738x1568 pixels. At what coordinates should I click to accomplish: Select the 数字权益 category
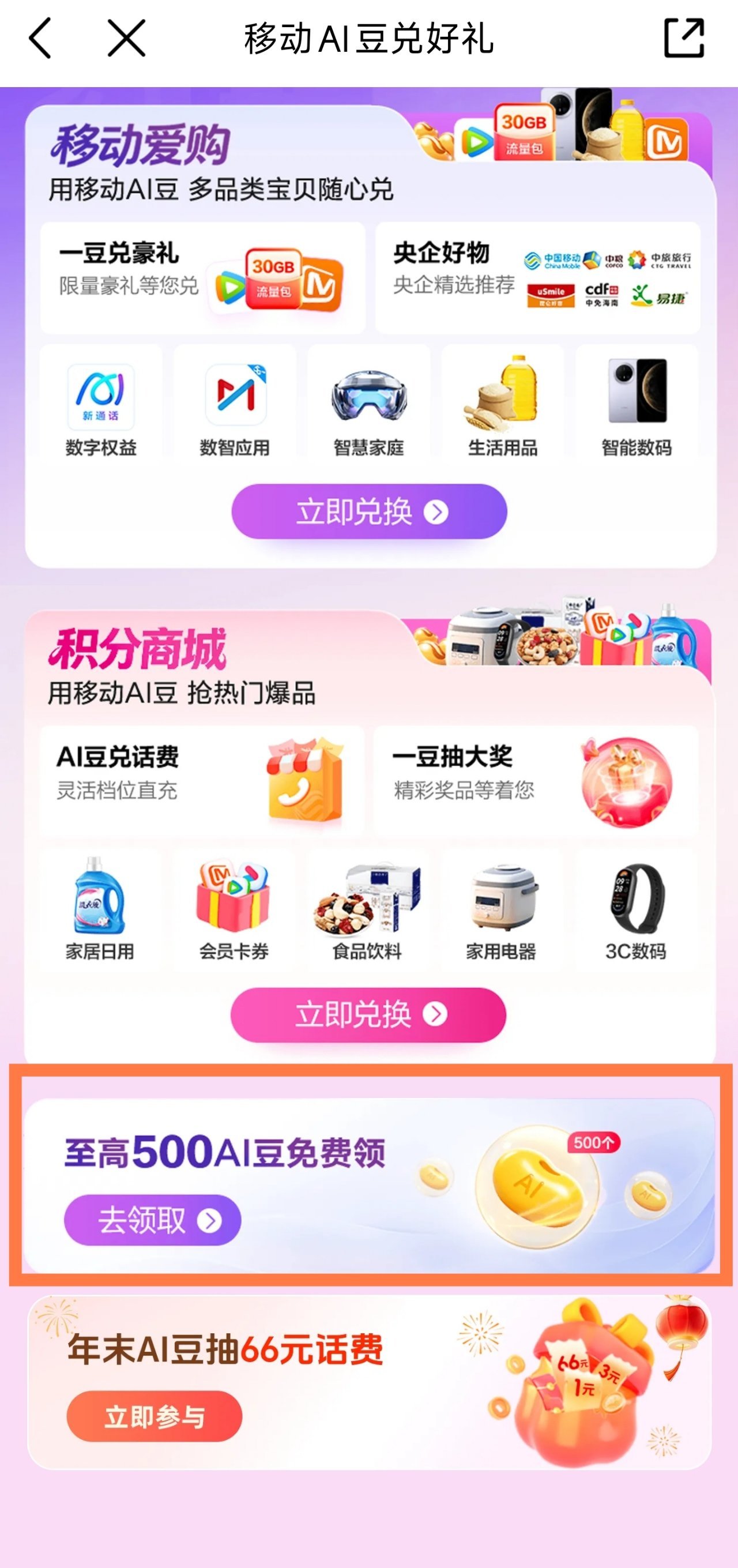point(101,404)
